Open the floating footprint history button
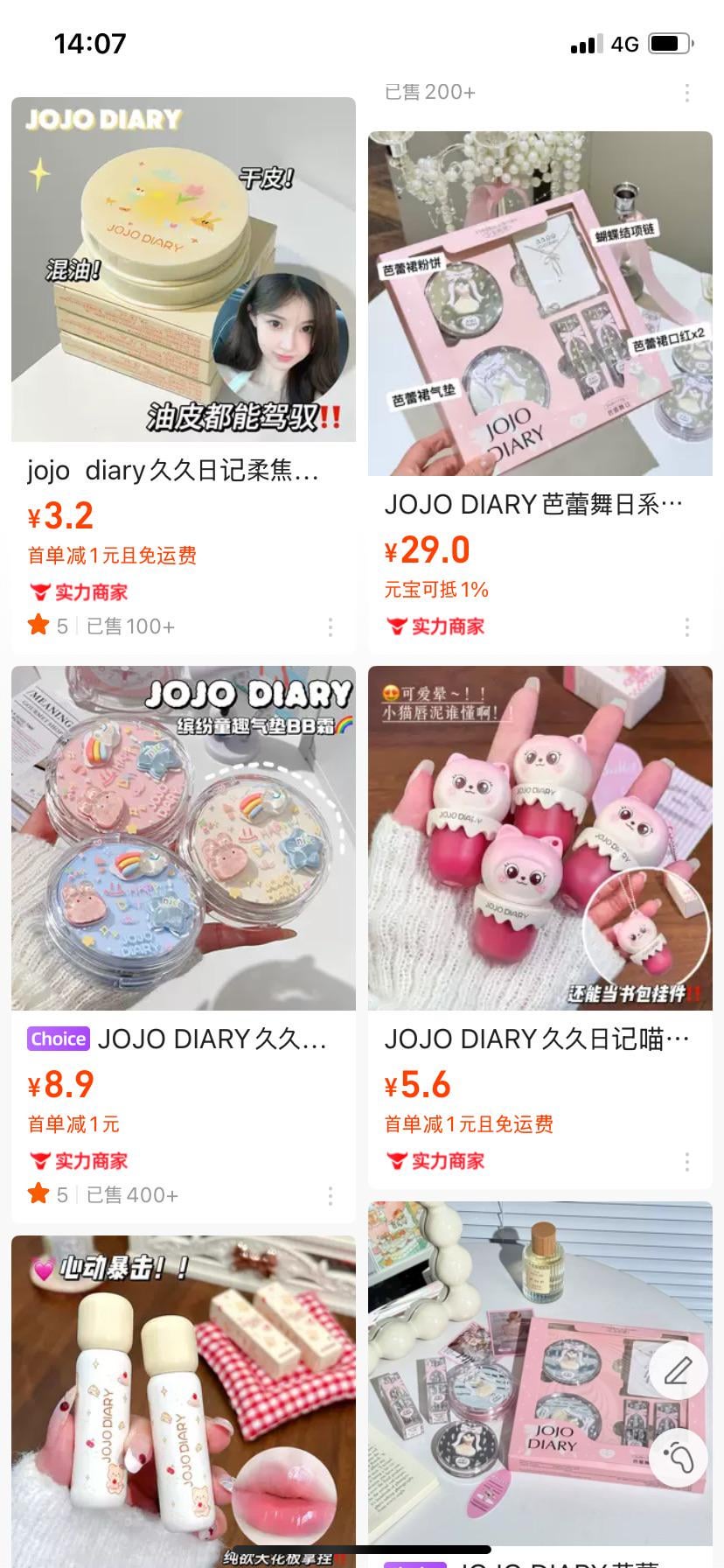This screenshot has height=1568, width=724. (679, 1457)
